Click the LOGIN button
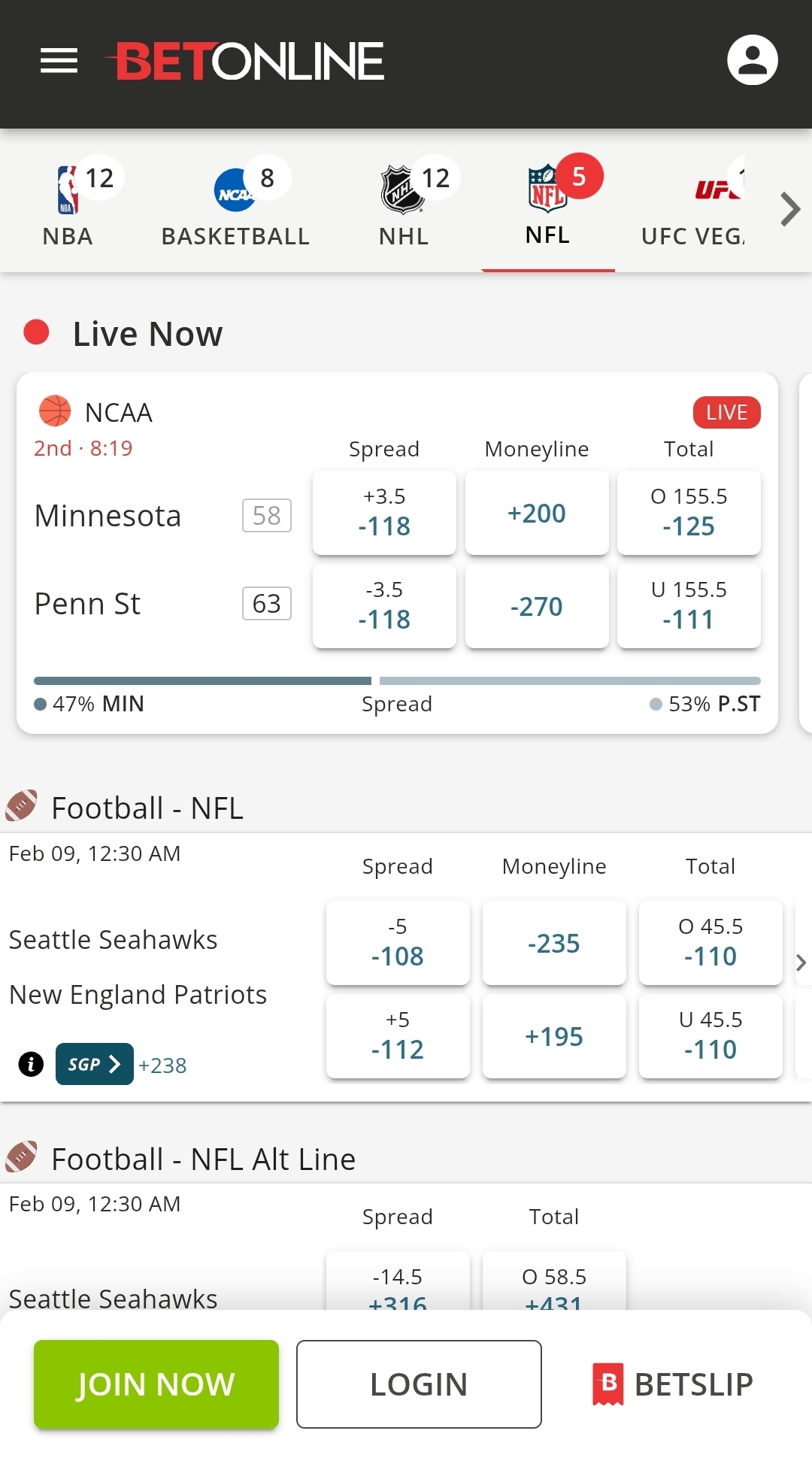Screen dimensions: 812x1458 (x=419, y=1384)
